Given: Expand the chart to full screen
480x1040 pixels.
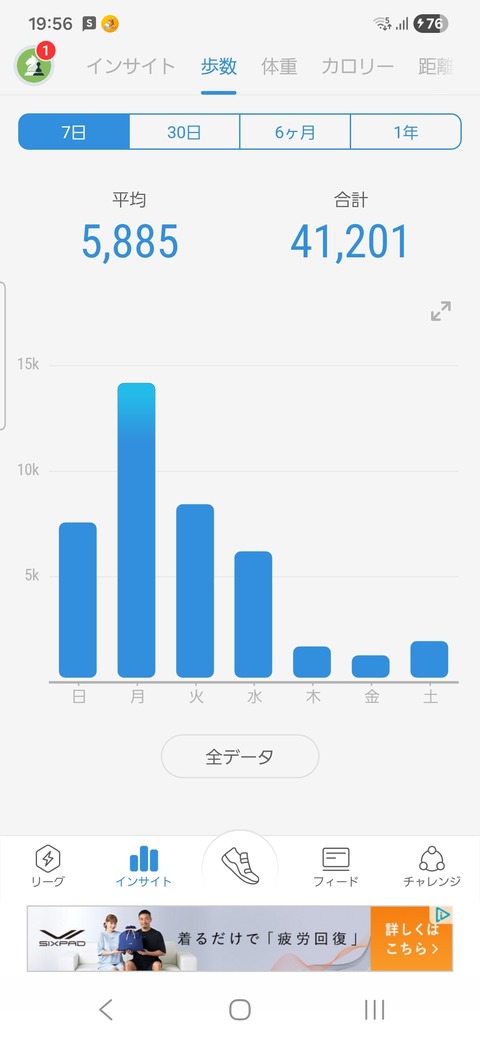Looking at the screenshot, I should [x=441, y=311].
